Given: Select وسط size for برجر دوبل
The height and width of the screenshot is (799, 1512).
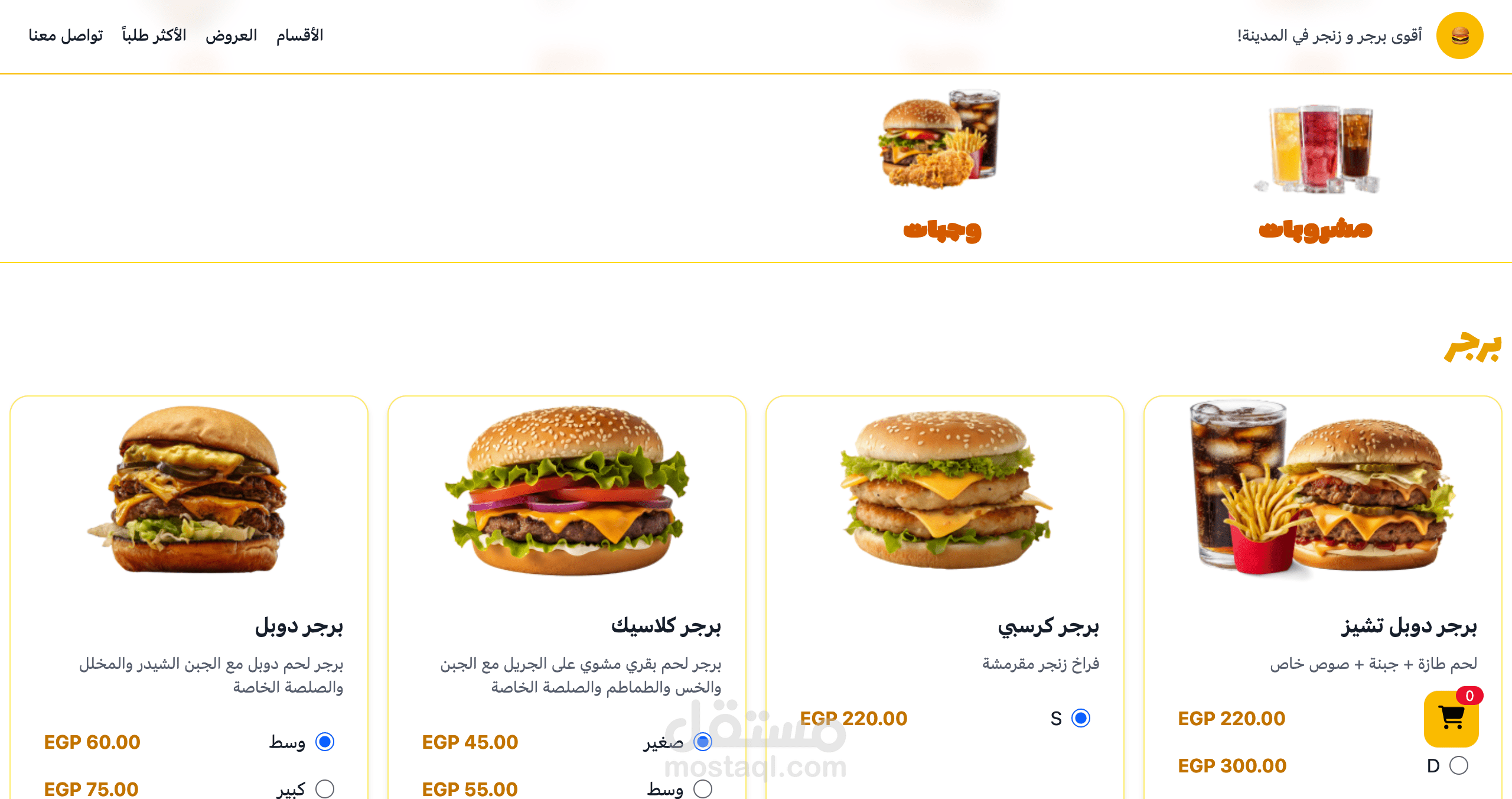Looking at the screenshot, I should (x=324, y=742).
